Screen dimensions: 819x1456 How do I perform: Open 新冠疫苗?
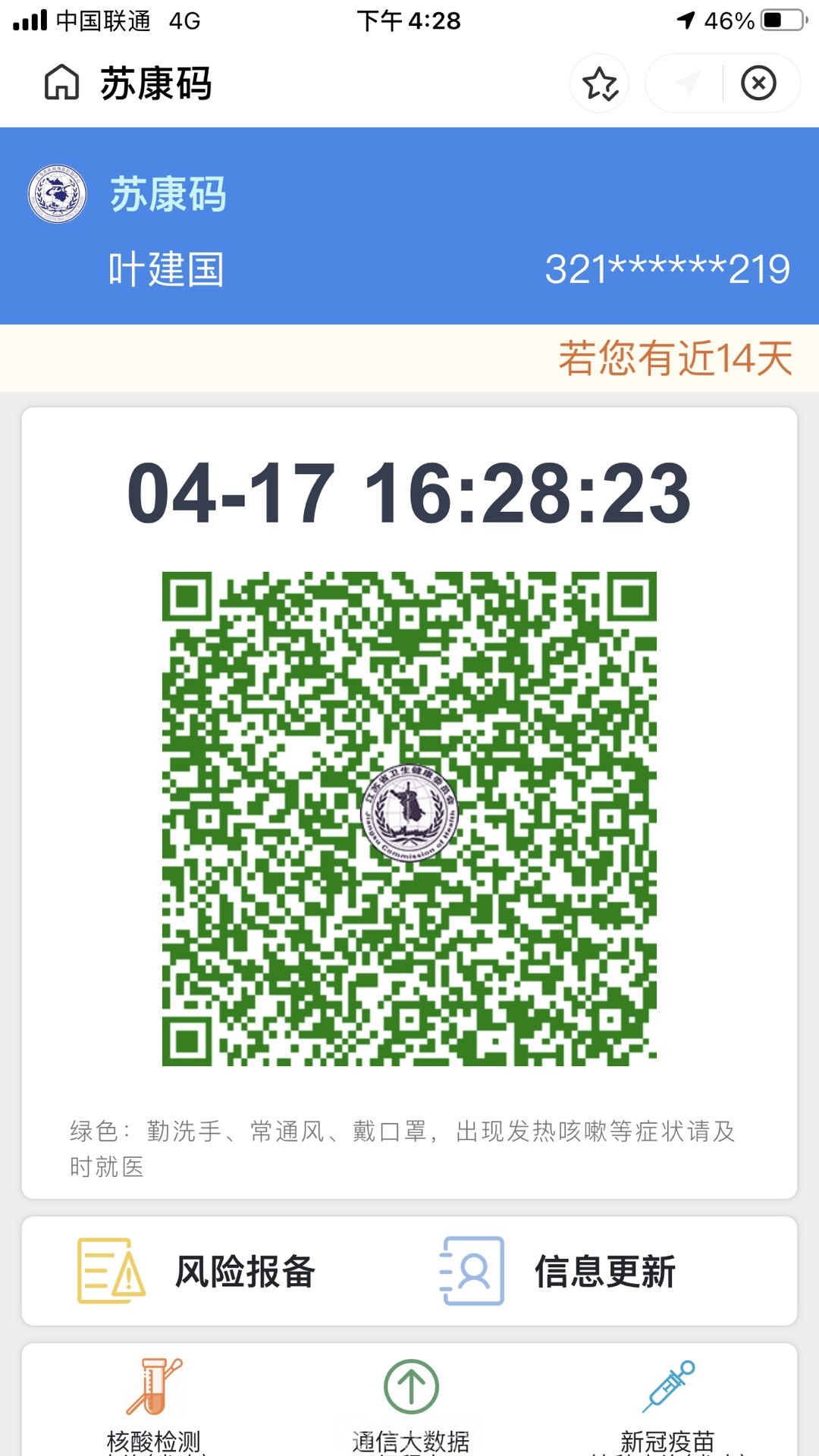pos(667,1403)
